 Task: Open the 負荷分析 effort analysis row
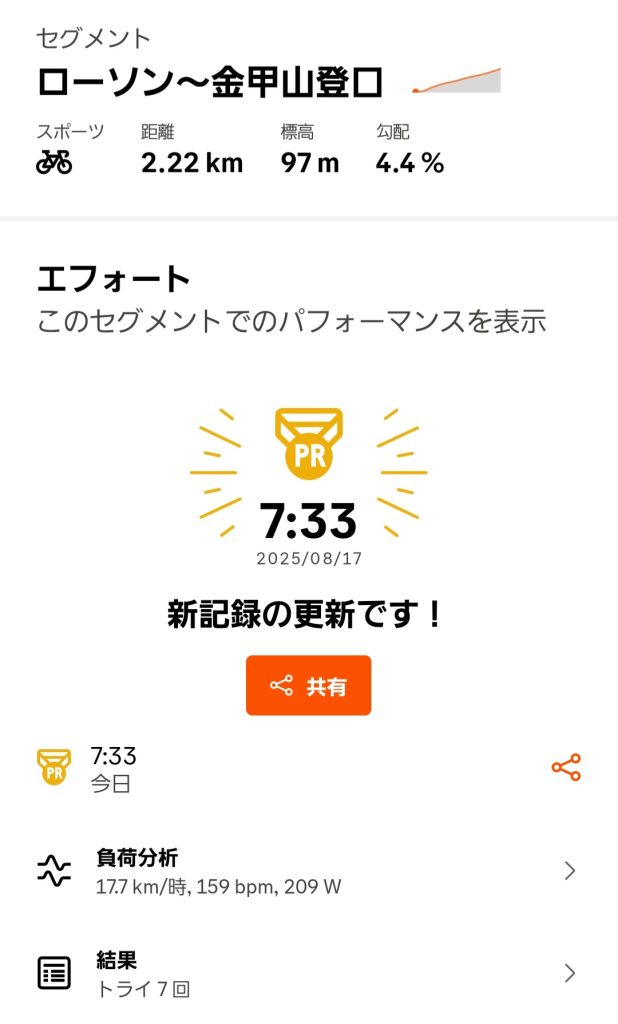point(309,871)
